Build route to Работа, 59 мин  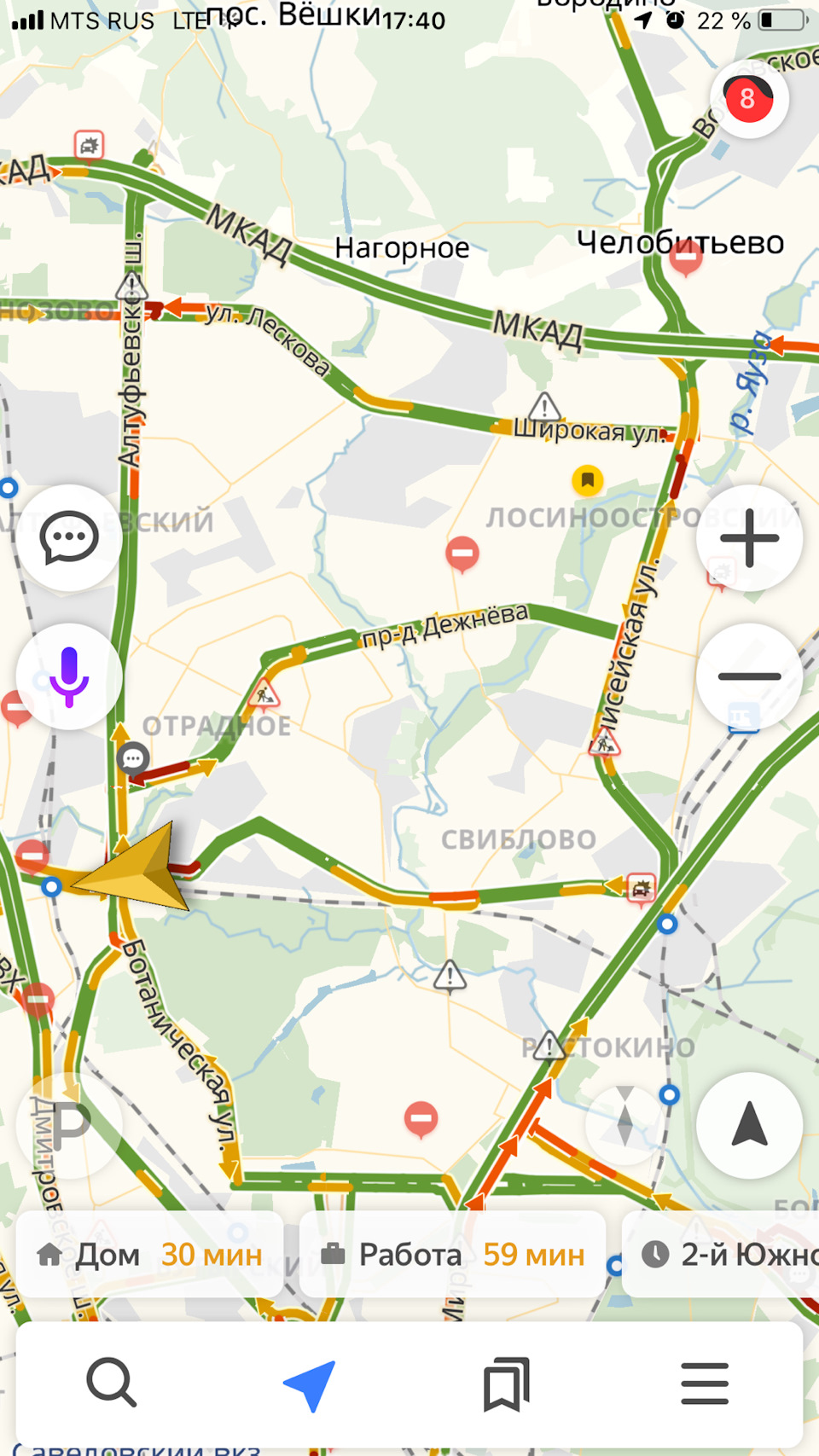coord(453,1255)
